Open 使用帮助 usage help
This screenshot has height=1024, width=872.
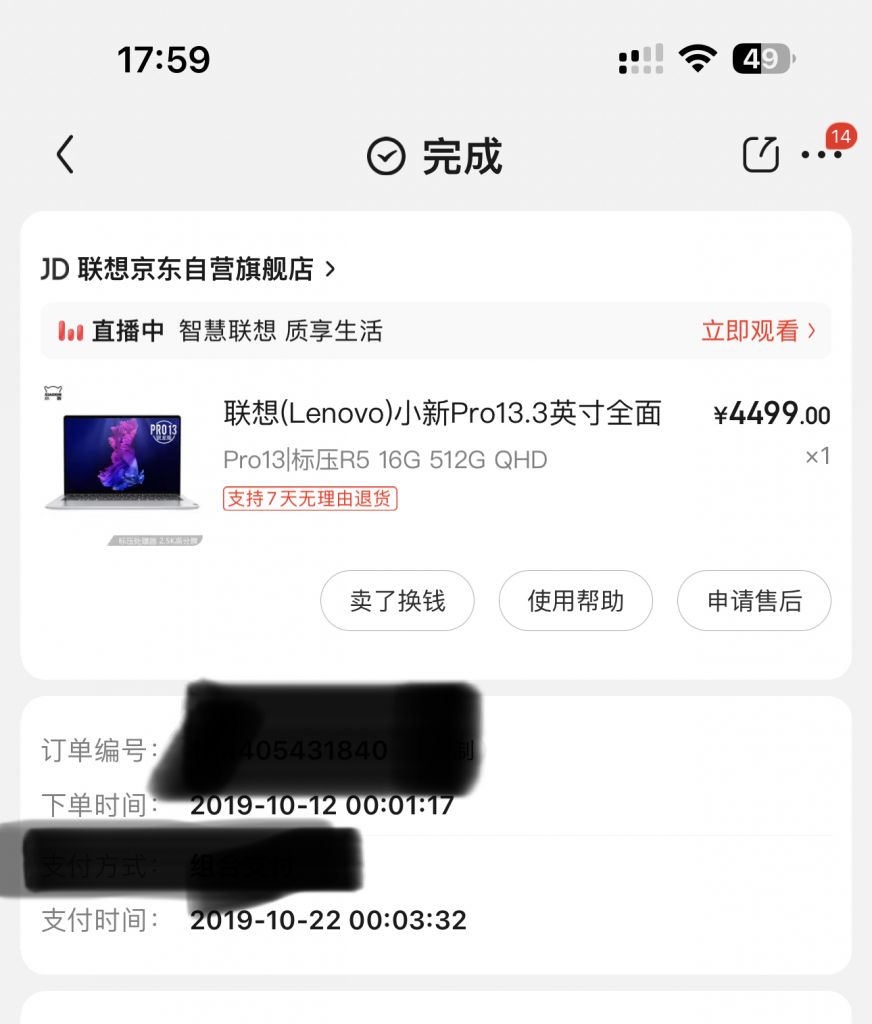tap(575, 600)
